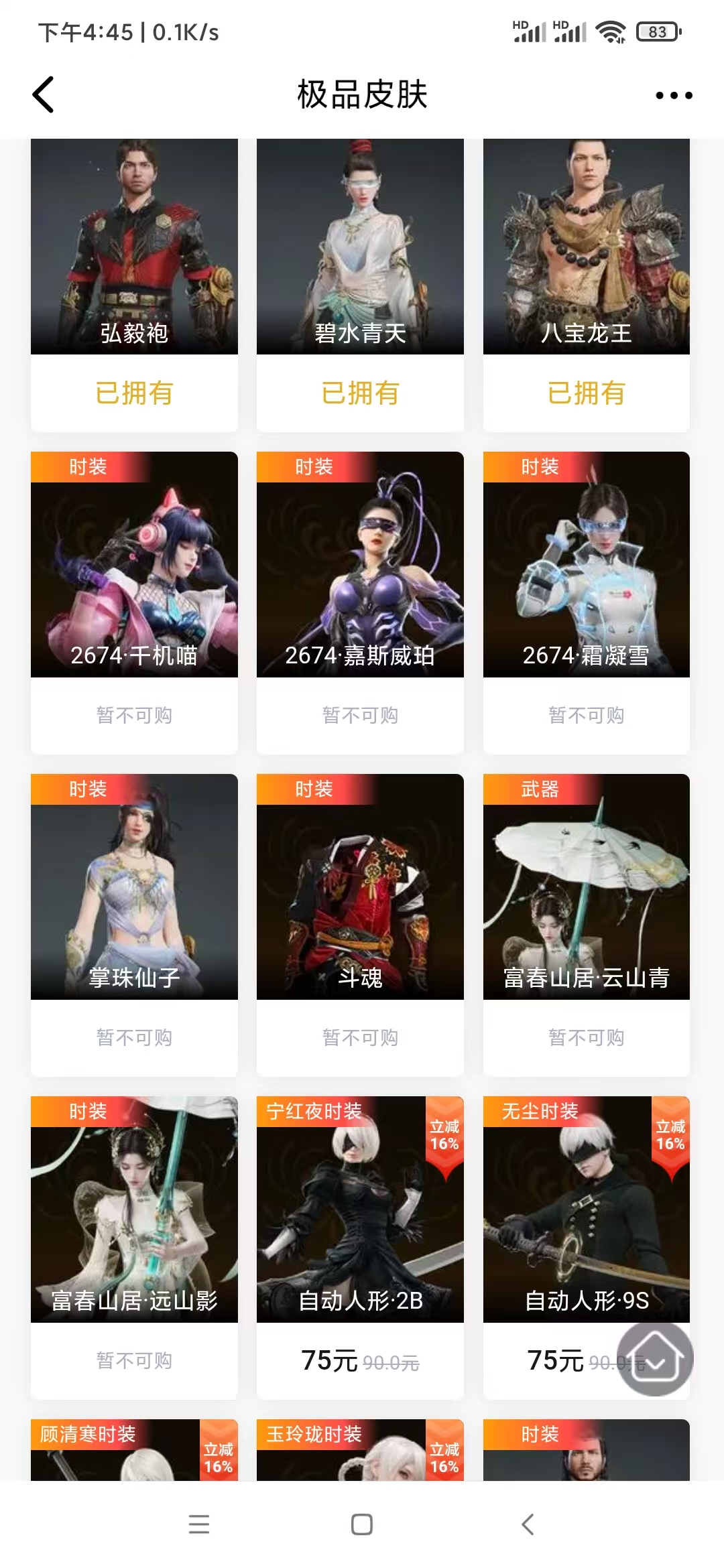The image size is (724, 1568).
Task: Open the 玉玲珑时装 card
Action: [x=360, y=1451]
